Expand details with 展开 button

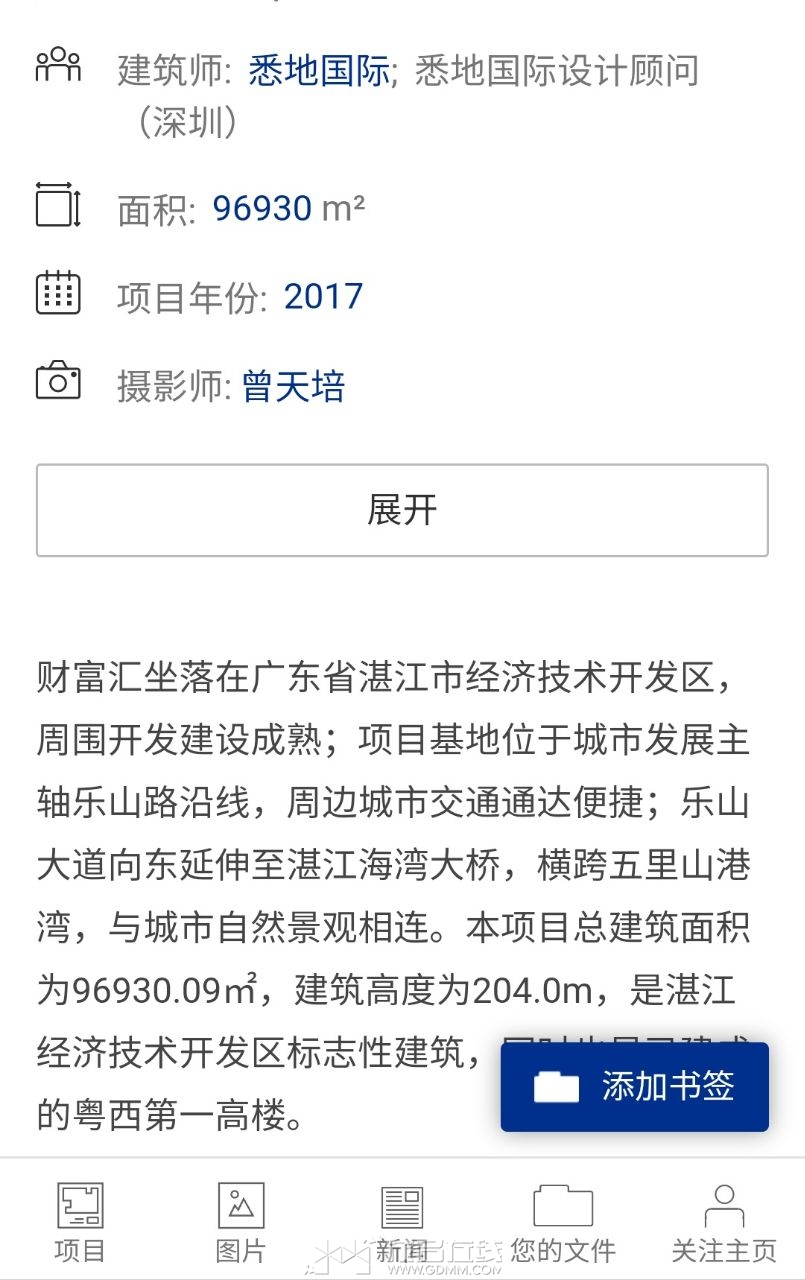tap(402, 510)
